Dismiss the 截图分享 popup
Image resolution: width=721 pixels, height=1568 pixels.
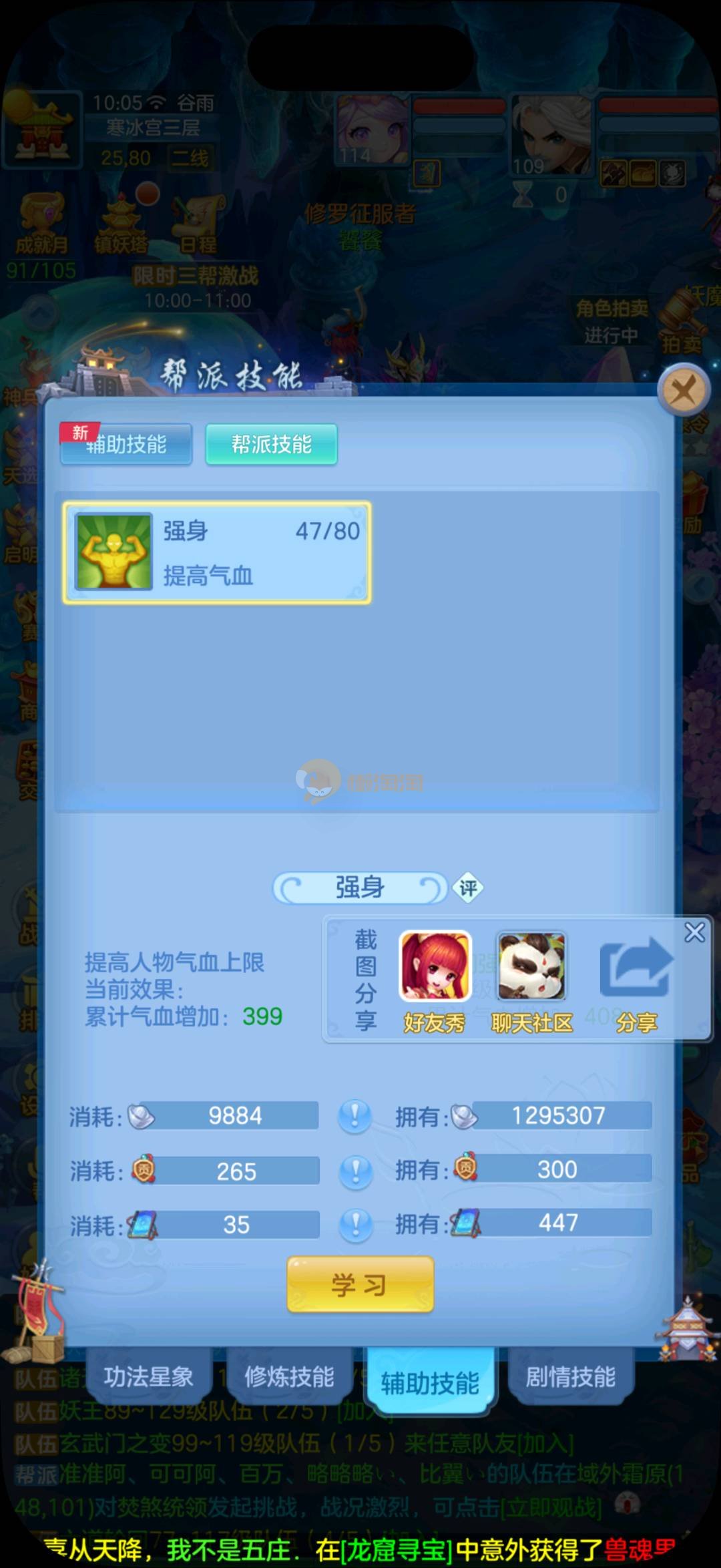[x=695, y=932]
